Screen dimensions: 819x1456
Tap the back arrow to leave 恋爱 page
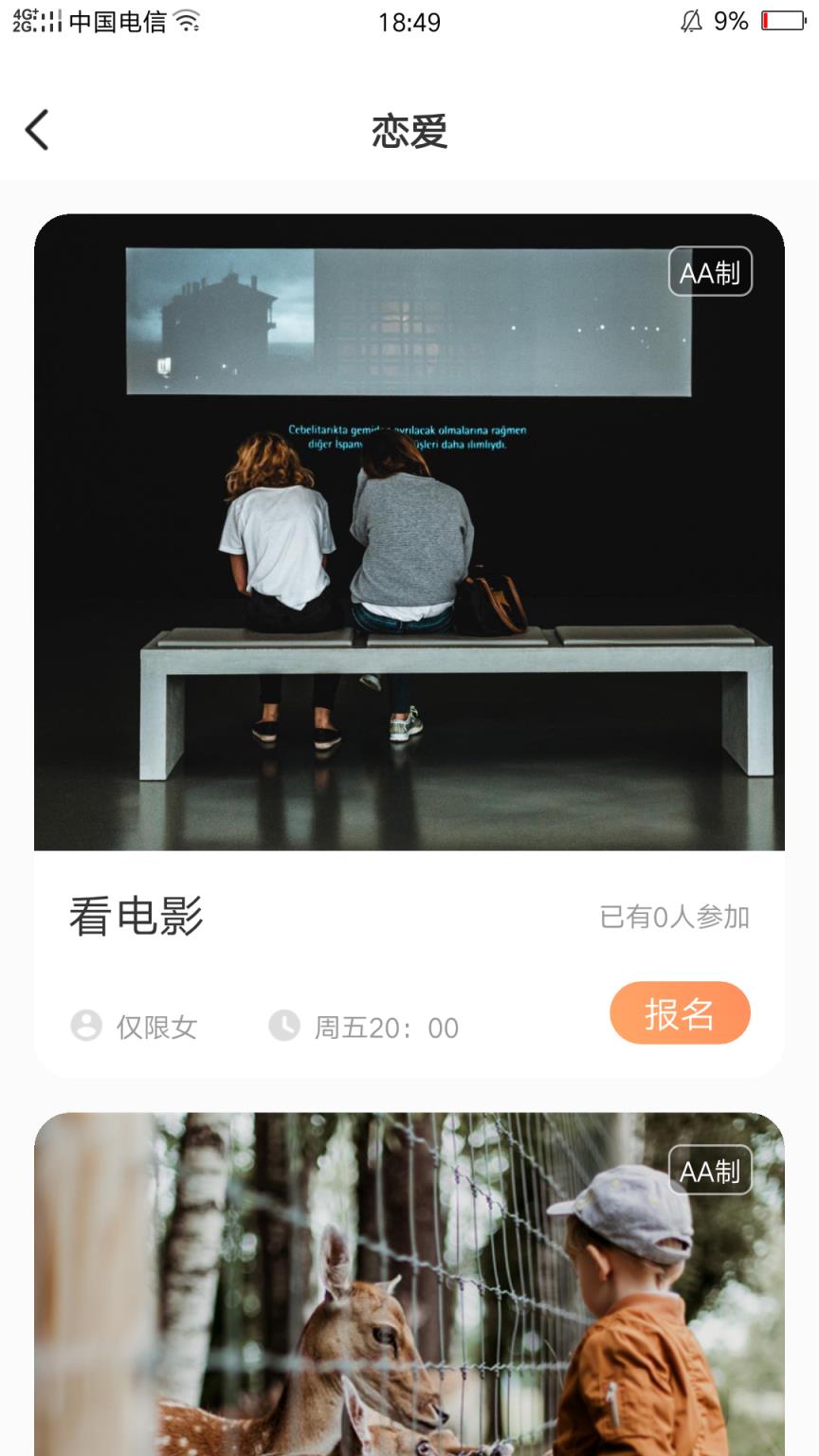[37, 130]
